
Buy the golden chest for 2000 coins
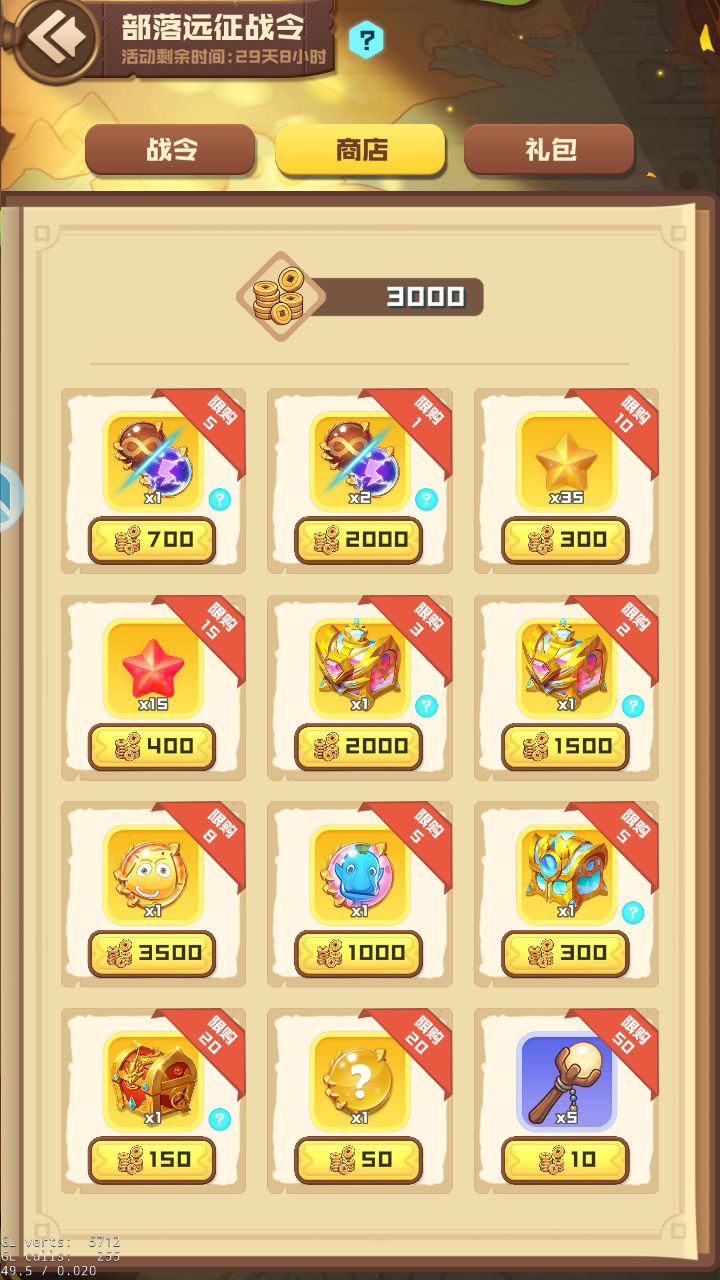tap(359, 747)
